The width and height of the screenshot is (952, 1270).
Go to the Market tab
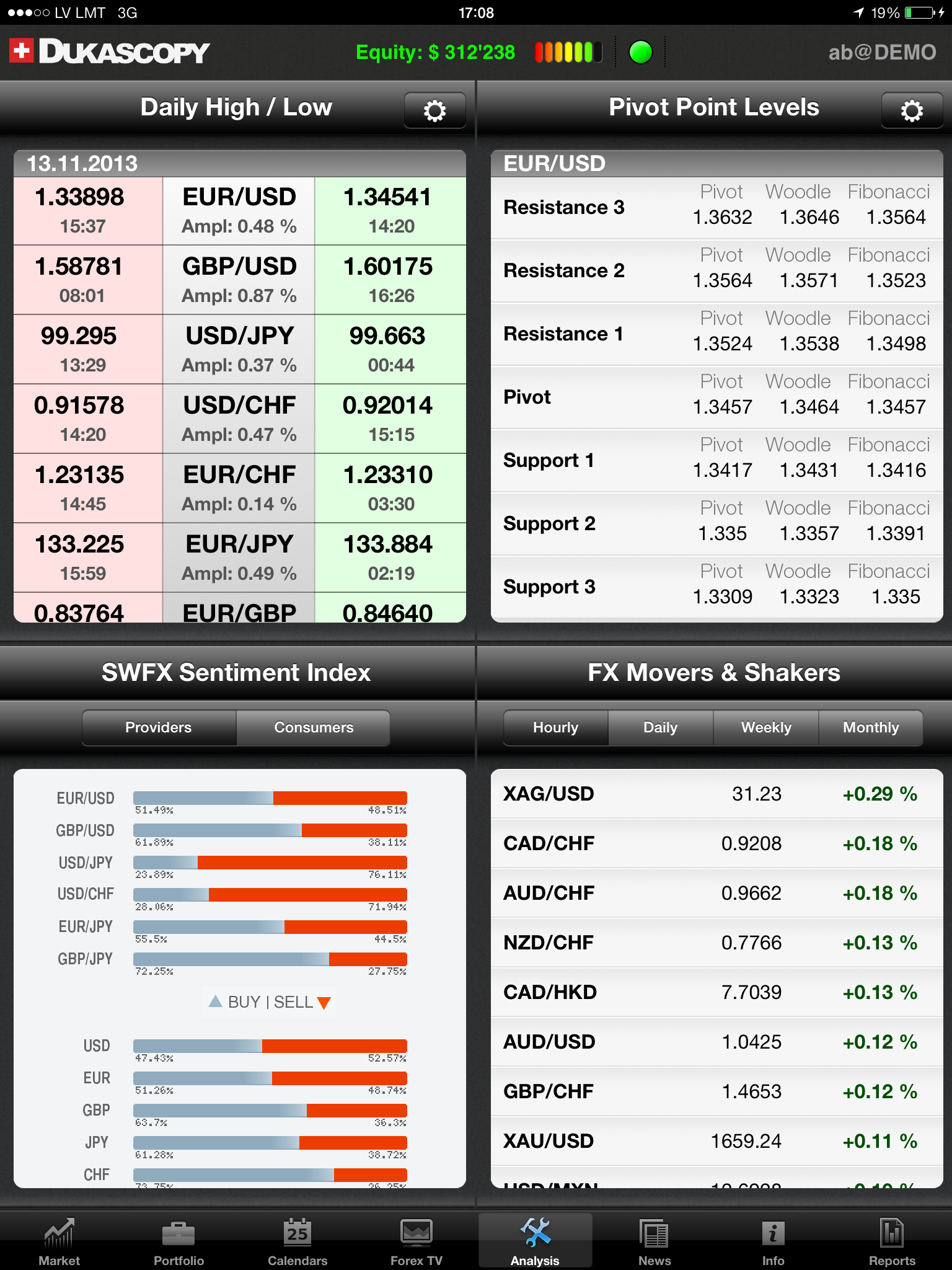[59, 1241]
